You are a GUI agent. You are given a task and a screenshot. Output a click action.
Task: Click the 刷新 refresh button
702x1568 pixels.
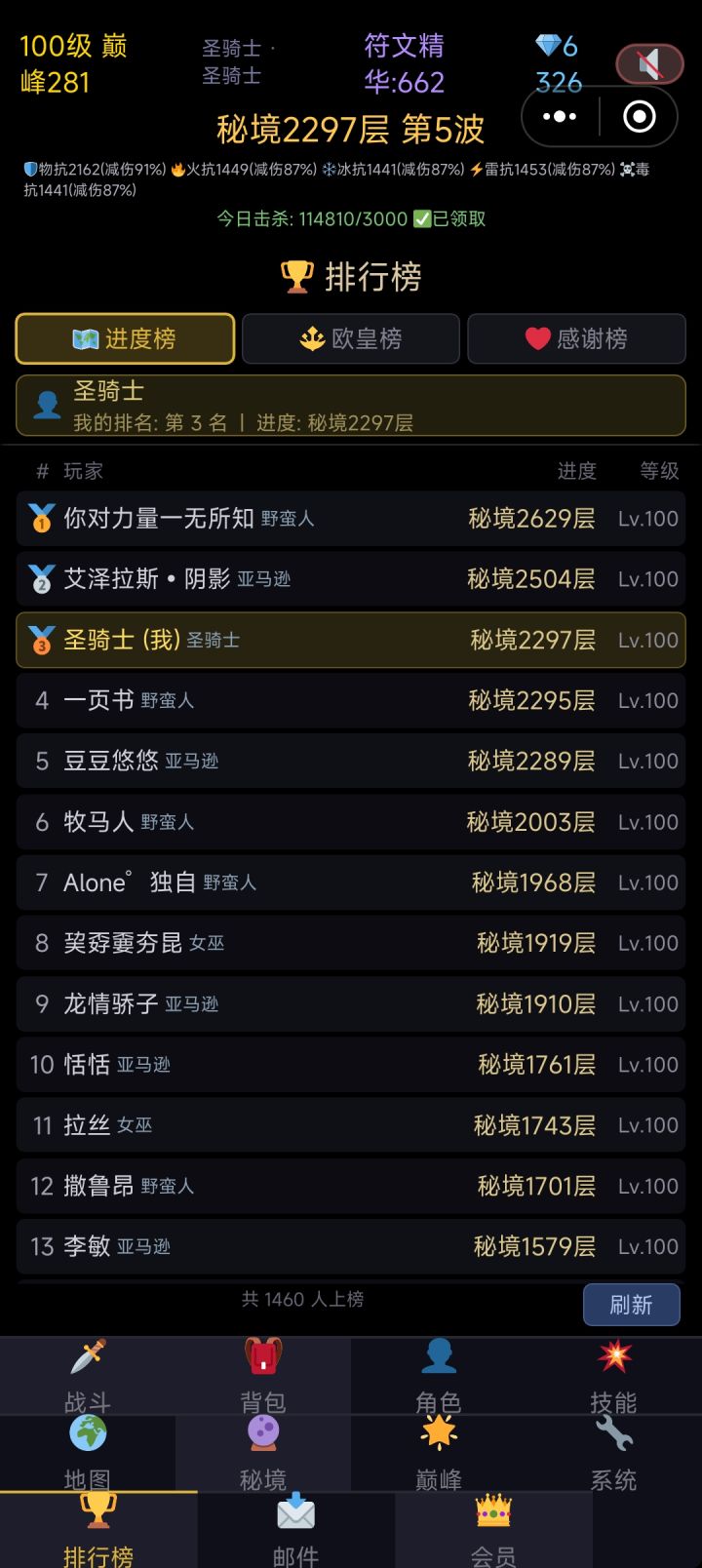[x=631, y=1304]
